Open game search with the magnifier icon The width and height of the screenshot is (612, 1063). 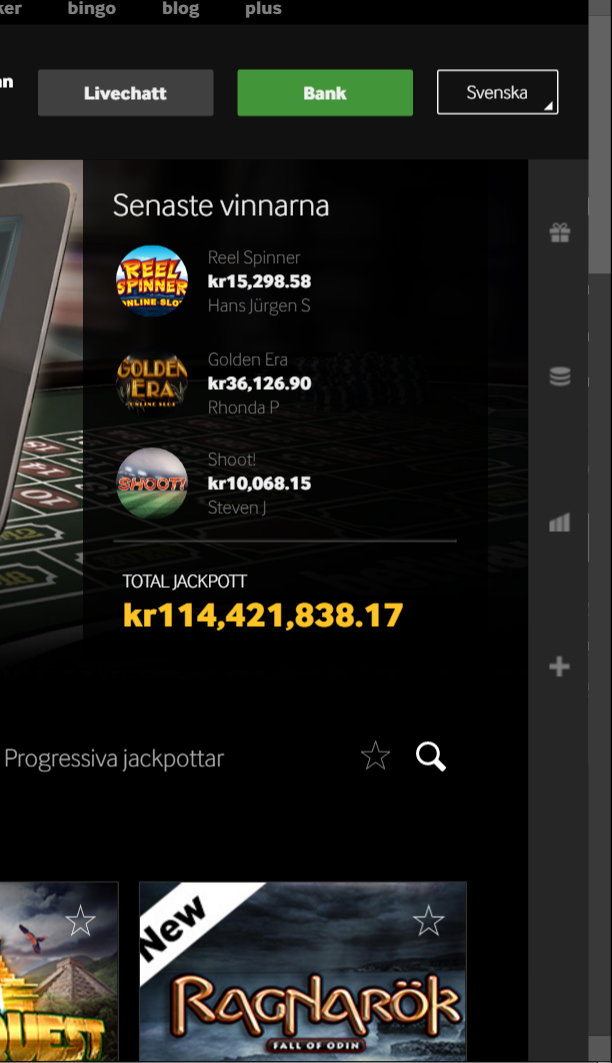(x=431, y=757)
